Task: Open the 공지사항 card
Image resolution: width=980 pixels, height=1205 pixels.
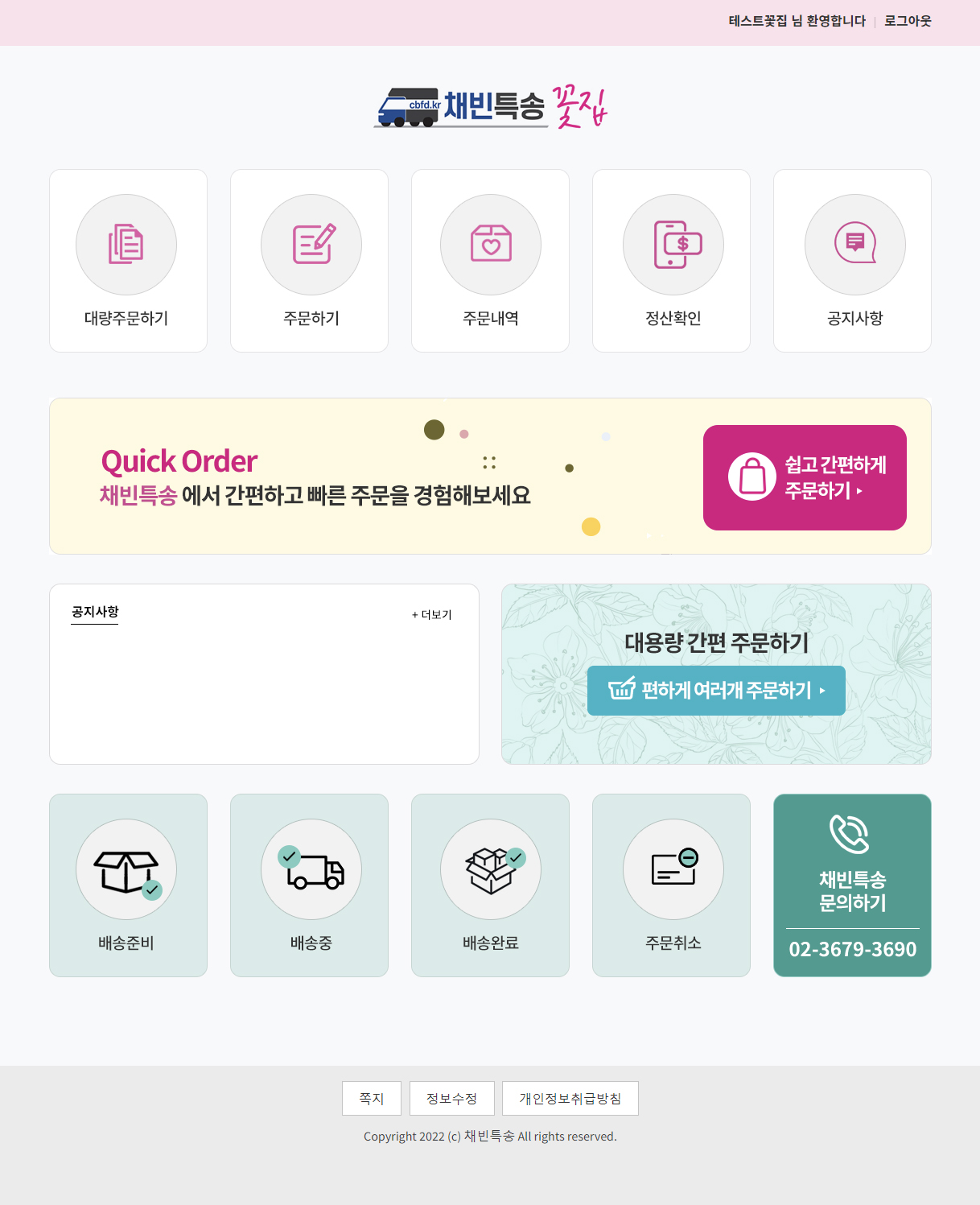Action: (852, 261)
